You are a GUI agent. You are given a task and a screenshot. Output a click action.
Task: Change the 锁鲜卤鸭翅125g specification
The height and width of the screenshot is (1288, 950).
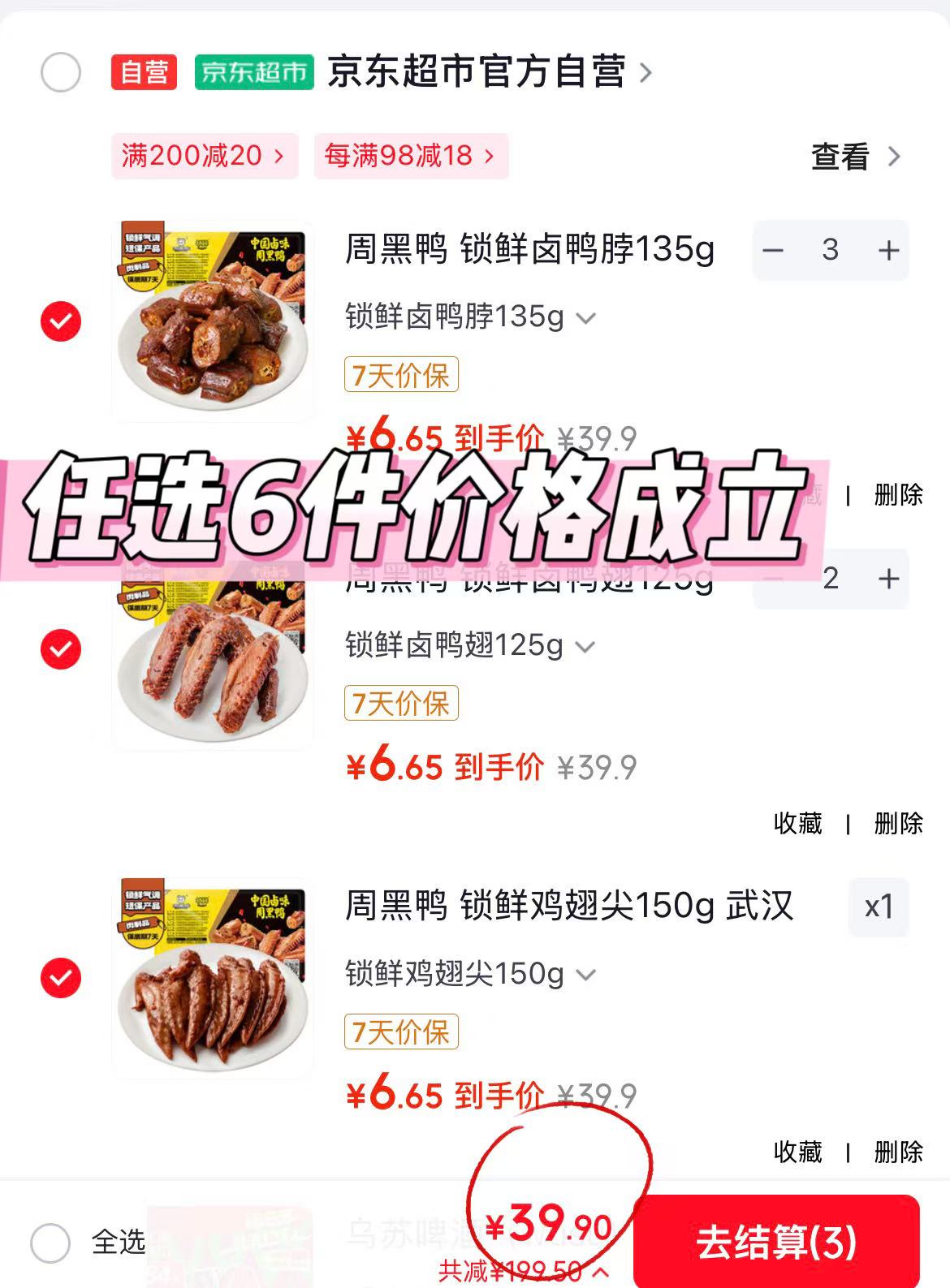point(470,646)
